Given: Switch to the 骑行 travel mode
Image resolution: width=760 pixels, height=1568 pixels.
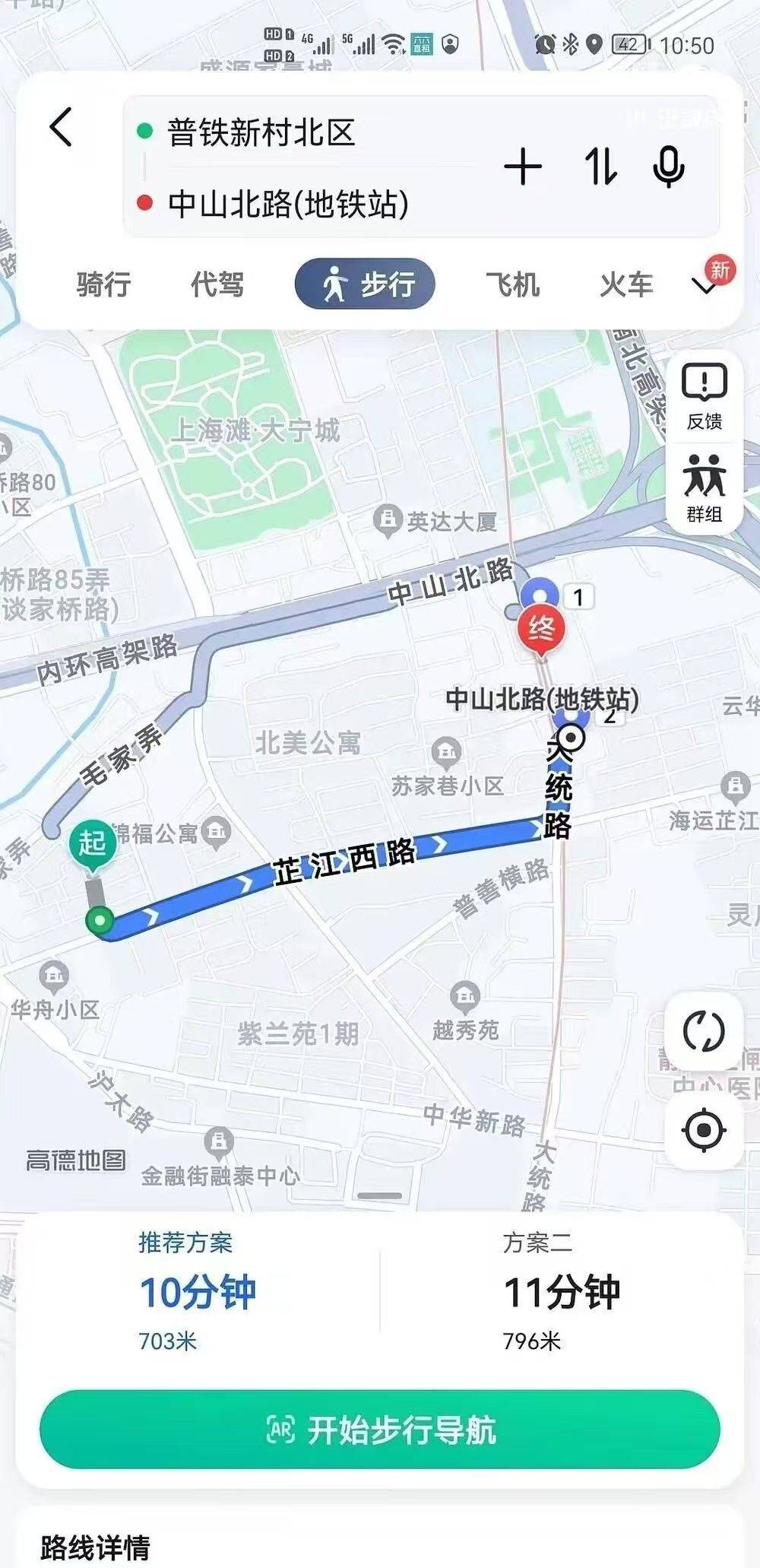Looking at the screenshot, I should pyautogui.click(x=103, y=284).
